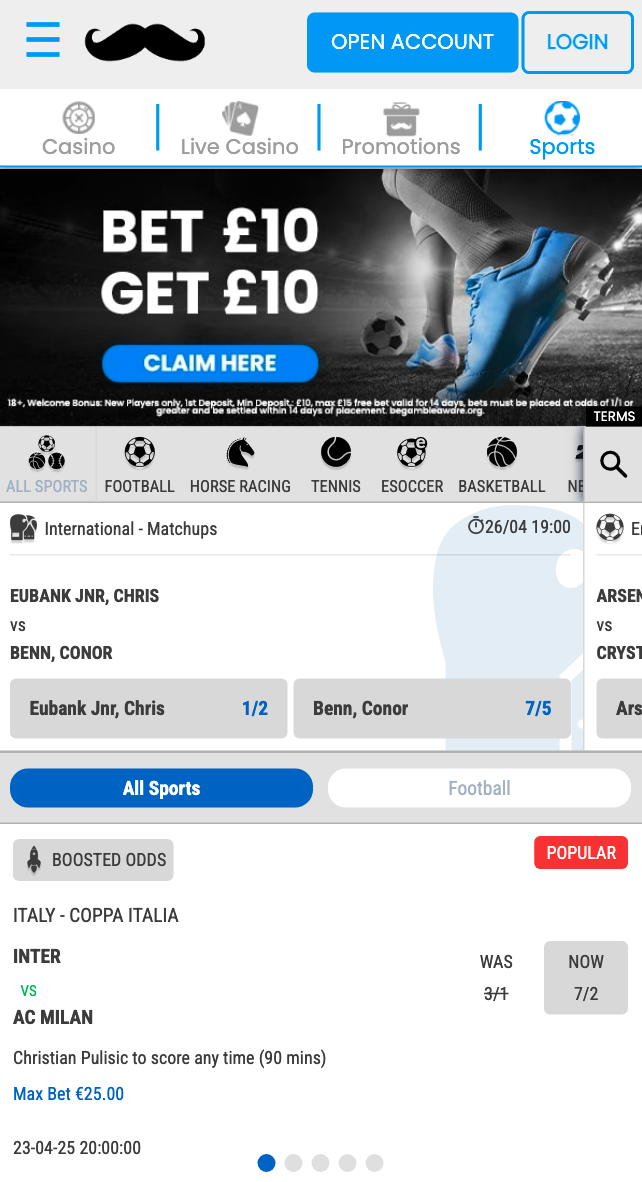The height and width of the screenshot is (1182, 642).
Task: Open the sports search magnifier
Action: click(612, 463)
